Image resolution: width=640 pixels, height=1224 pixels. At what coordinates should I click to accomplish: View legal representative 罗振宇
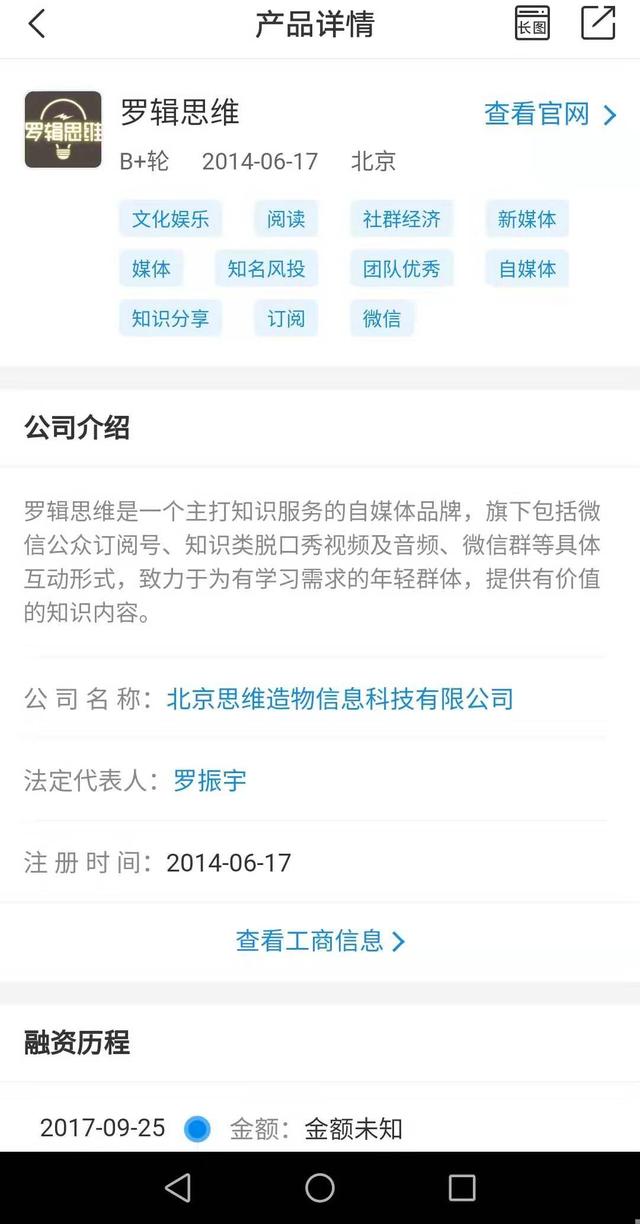pos(210,781)
